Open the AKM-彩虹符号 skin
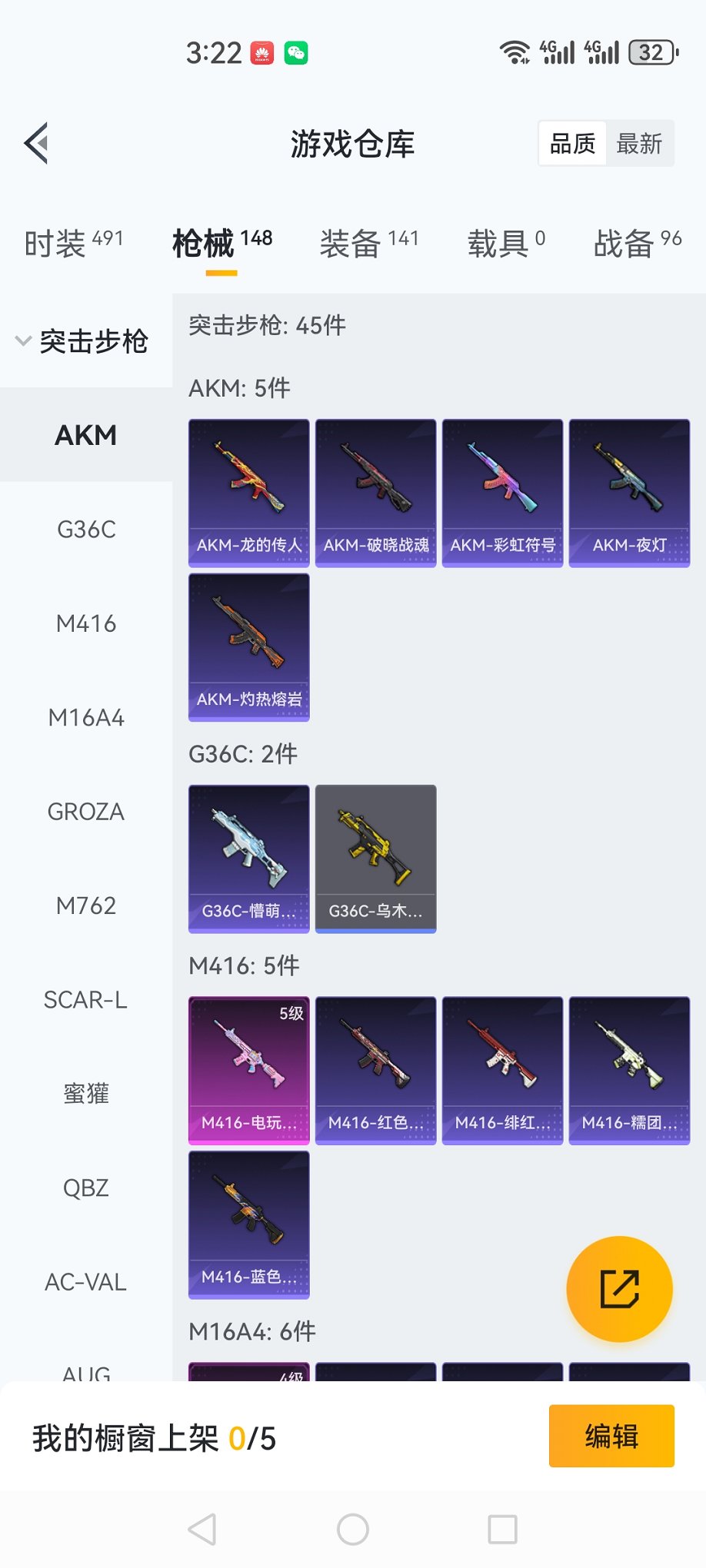 [x=503, y=493]
